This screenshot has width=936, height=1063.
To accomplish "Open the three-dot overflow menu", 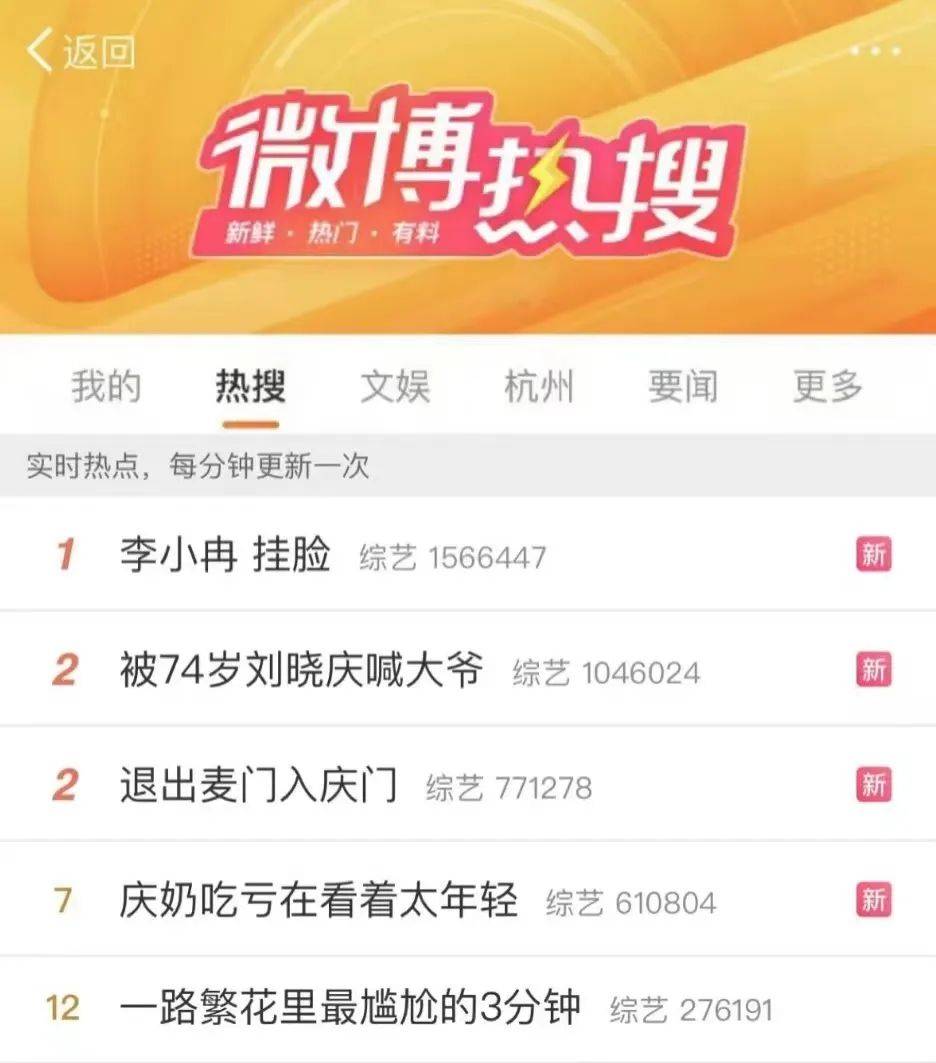I will click(875, 52).
